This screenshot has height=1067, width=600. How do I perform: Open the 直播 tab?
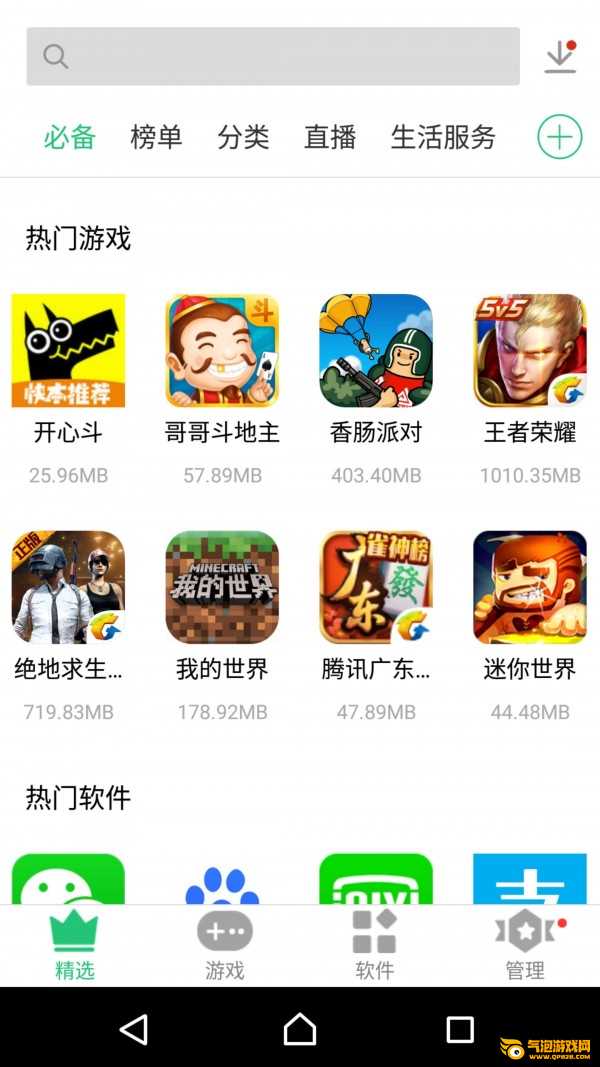330,137
